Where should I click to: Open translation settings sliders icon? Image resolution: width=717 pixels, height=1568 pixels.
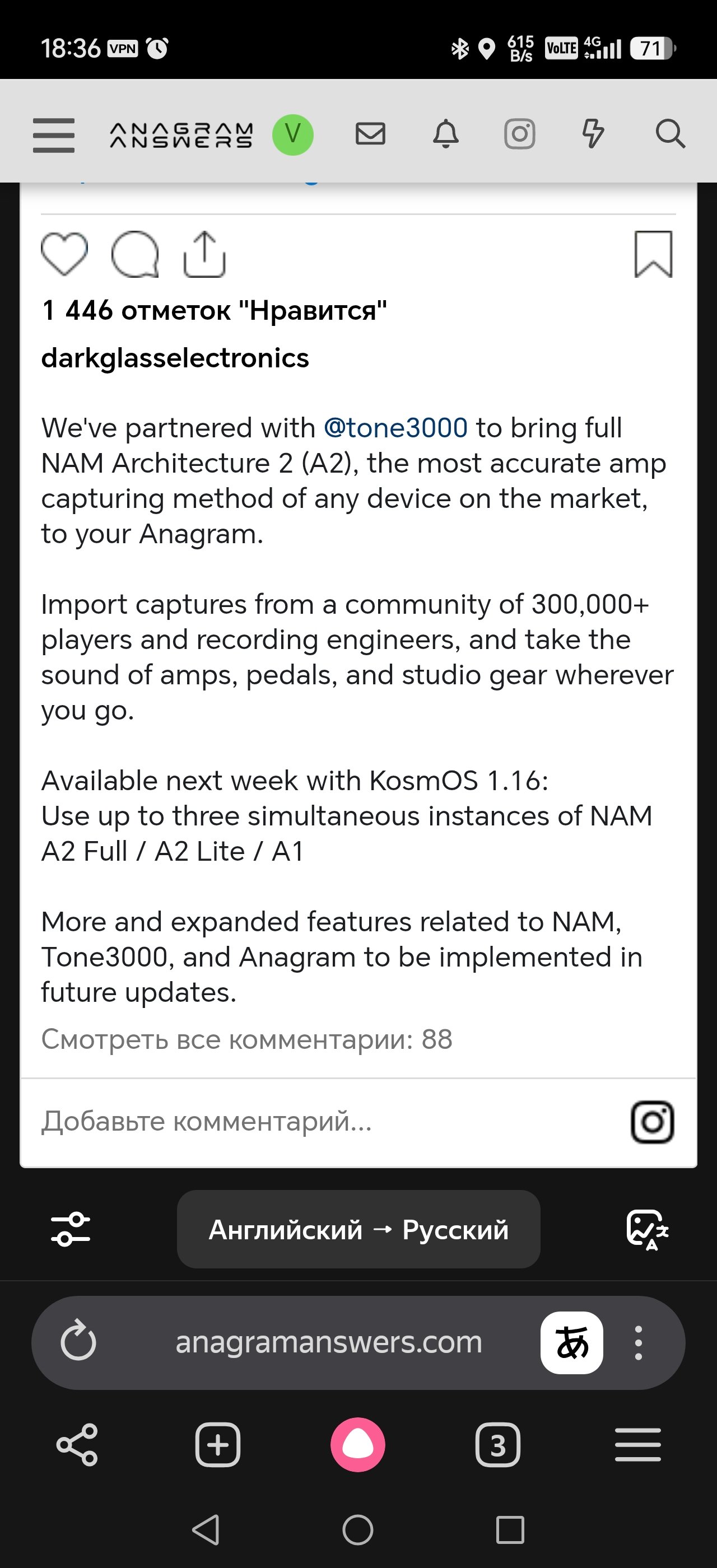[x=71, y=1229]
